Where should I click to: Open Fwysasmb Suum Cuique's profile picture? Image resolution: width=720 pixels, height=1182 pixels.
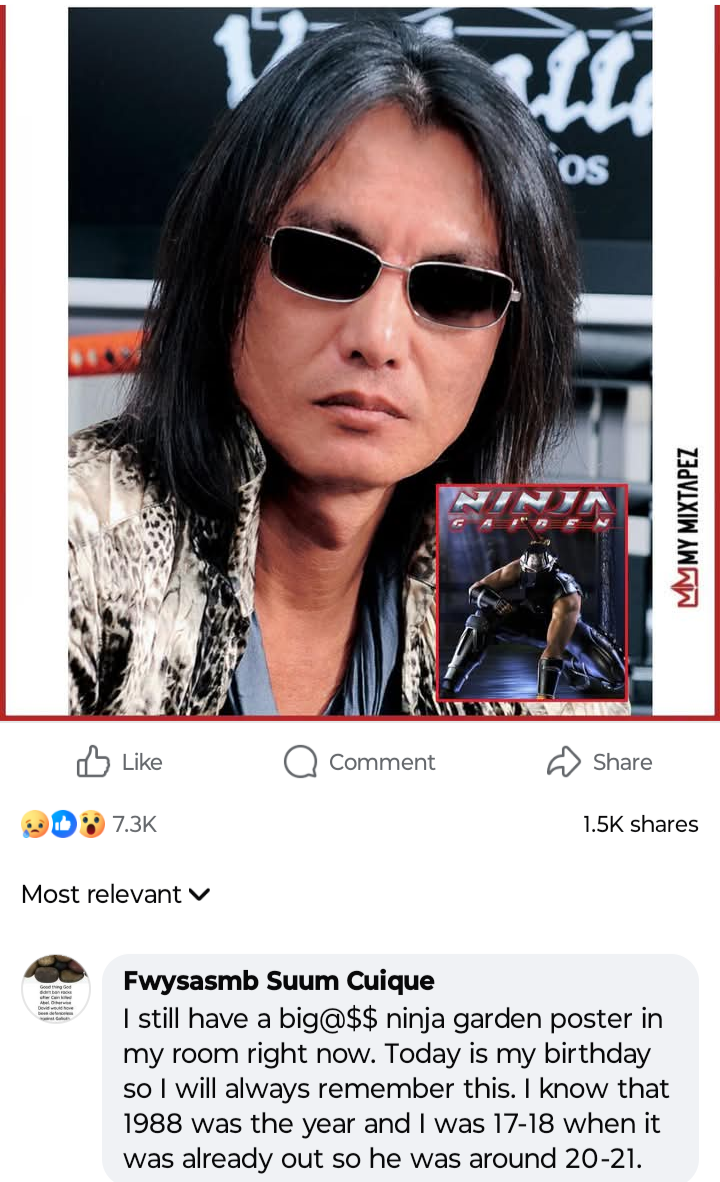point(56,988)
